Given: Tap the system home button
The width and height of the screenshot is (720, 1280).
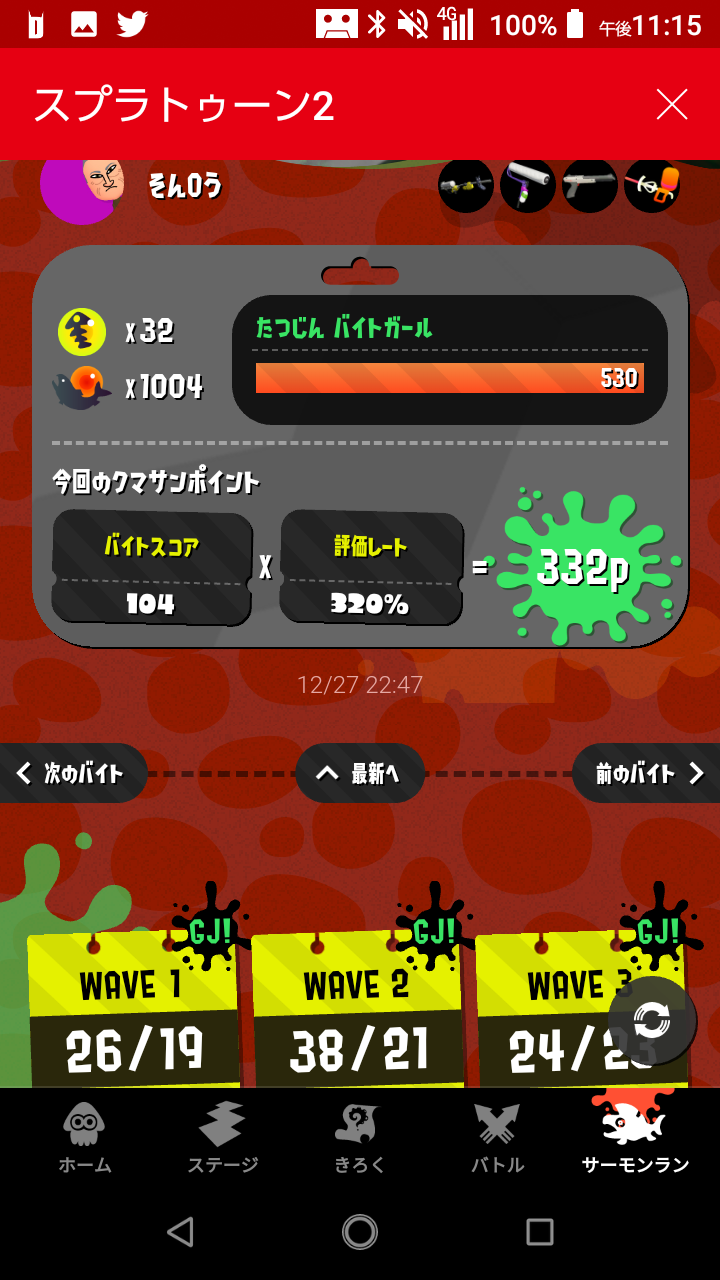Looking at the screenshot, I should point(360,1232).
